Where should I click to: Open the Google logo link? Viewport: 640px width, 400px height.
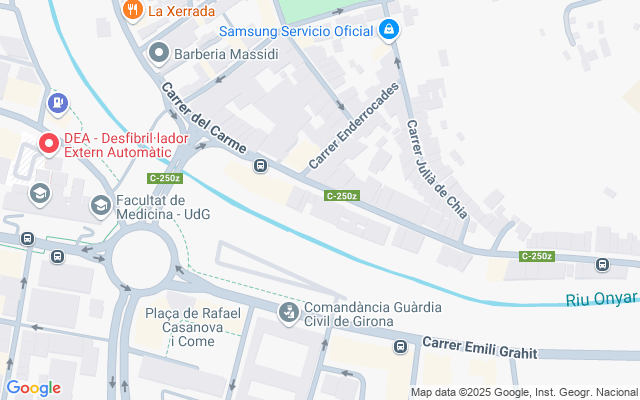click(33, 388)
